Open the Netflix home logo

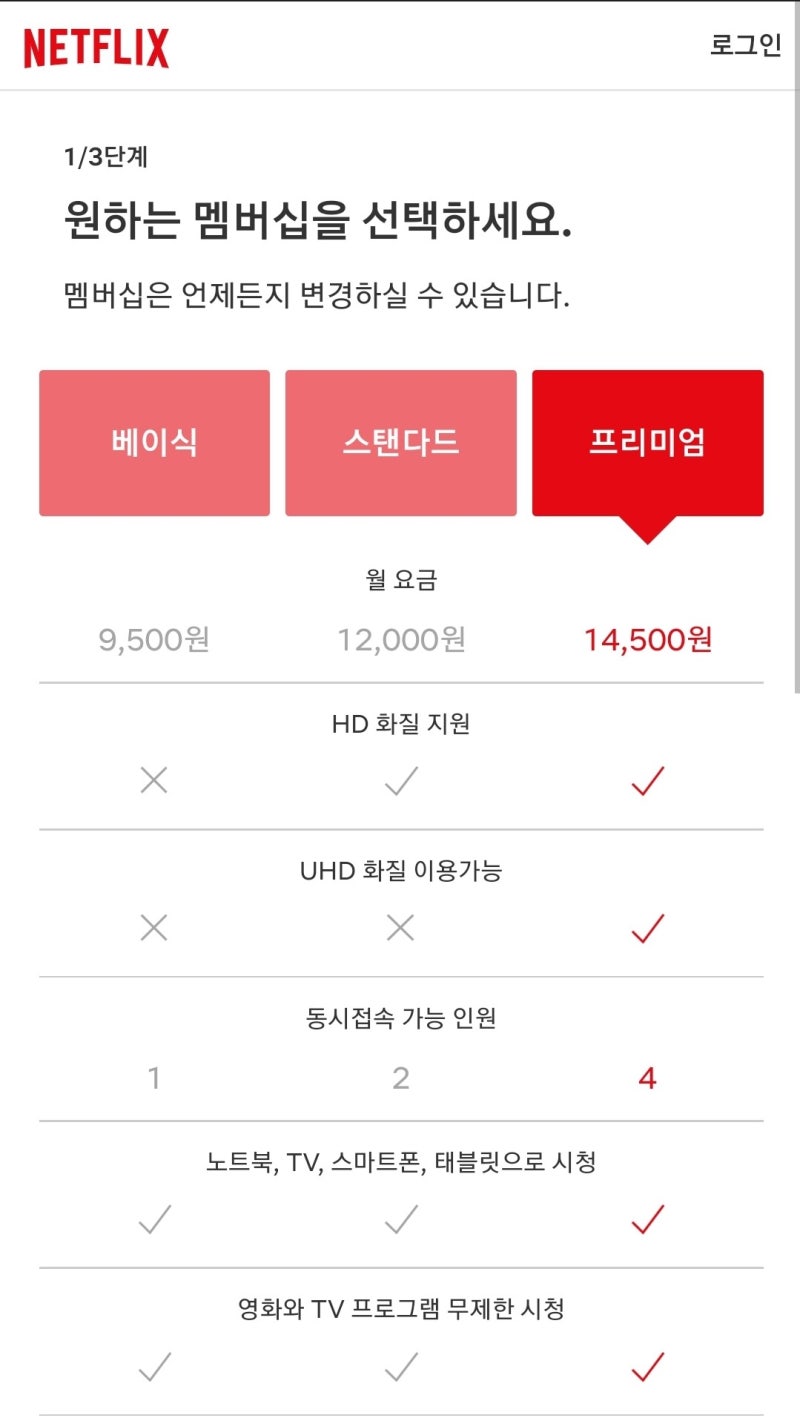97,48
